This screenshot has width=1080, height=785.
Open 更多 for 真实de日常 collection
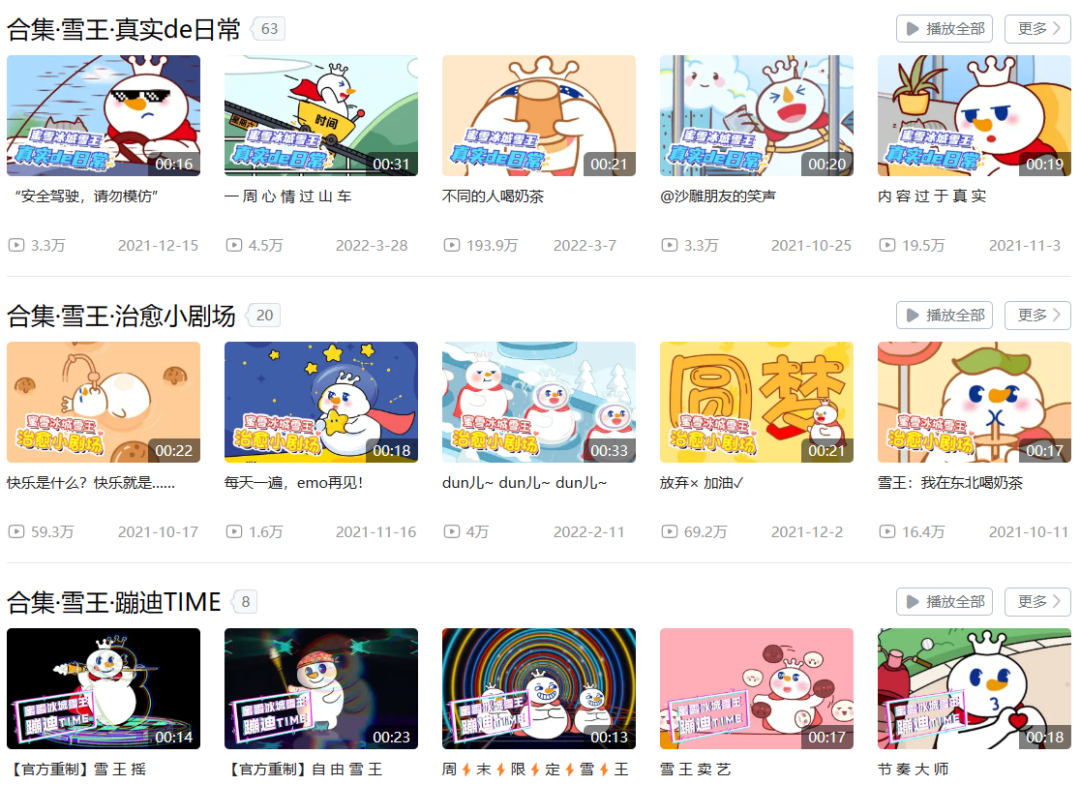tap(1037, 29)
